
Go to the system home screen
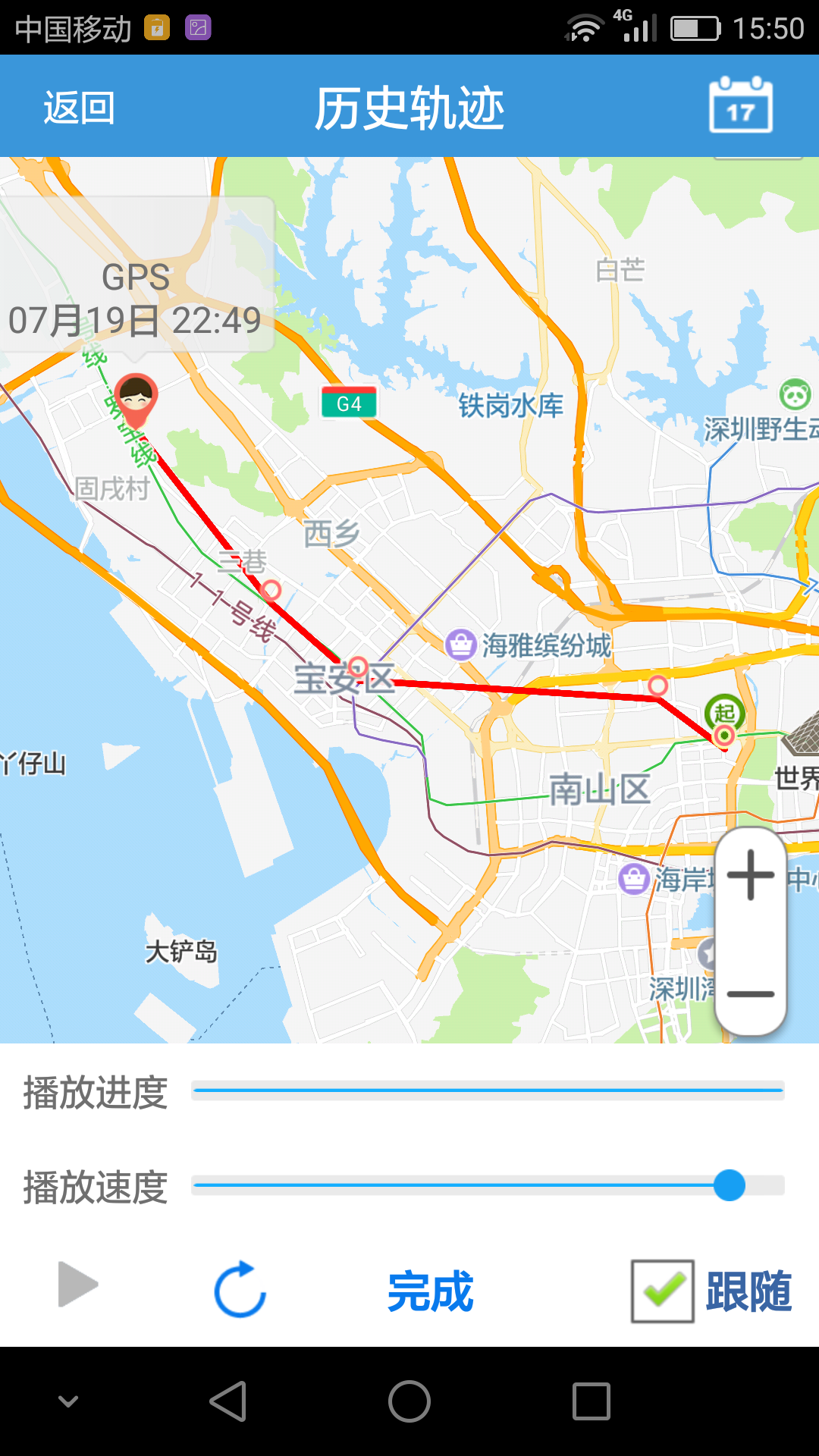[409, 1401]
